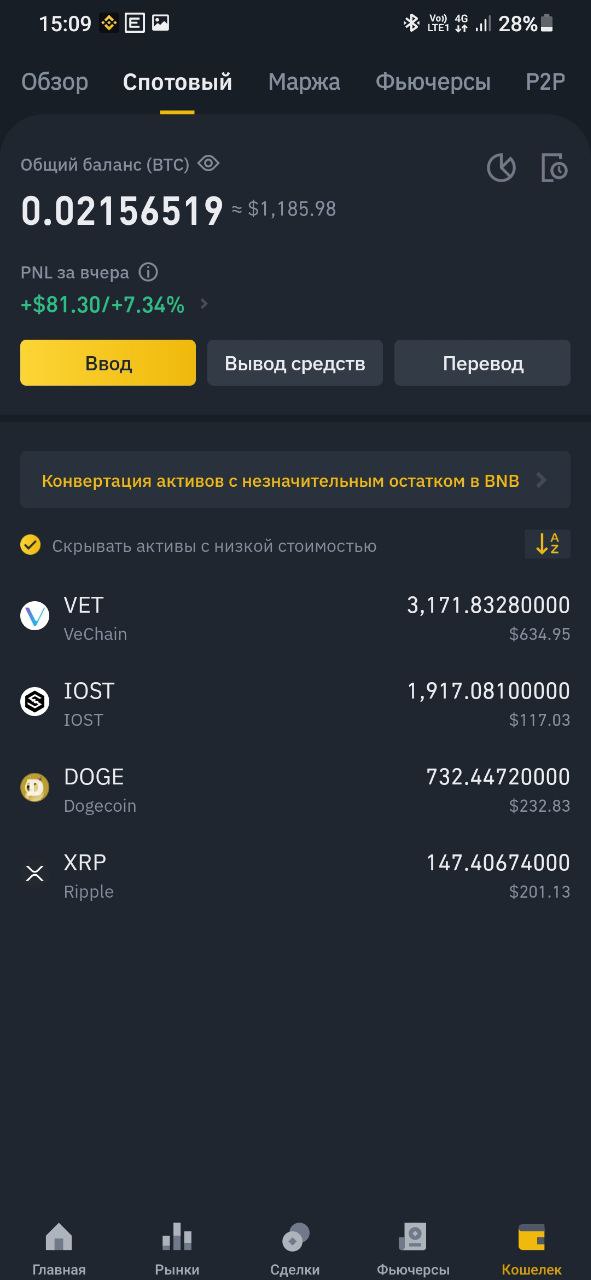
Task: Switch to the Обзор tab
Action: click(x=55, y=82)
